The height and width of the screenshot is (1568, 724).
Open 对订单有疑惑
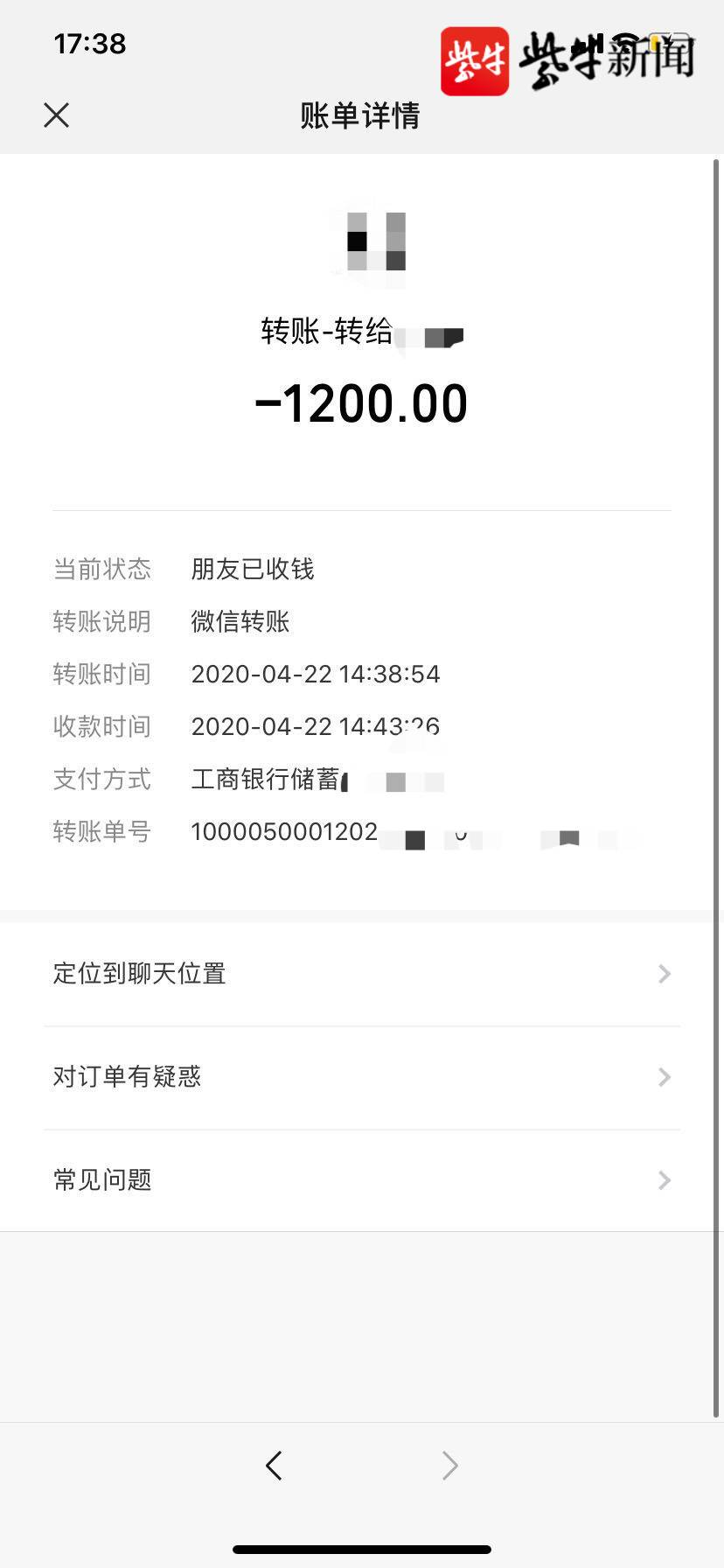362,1077
